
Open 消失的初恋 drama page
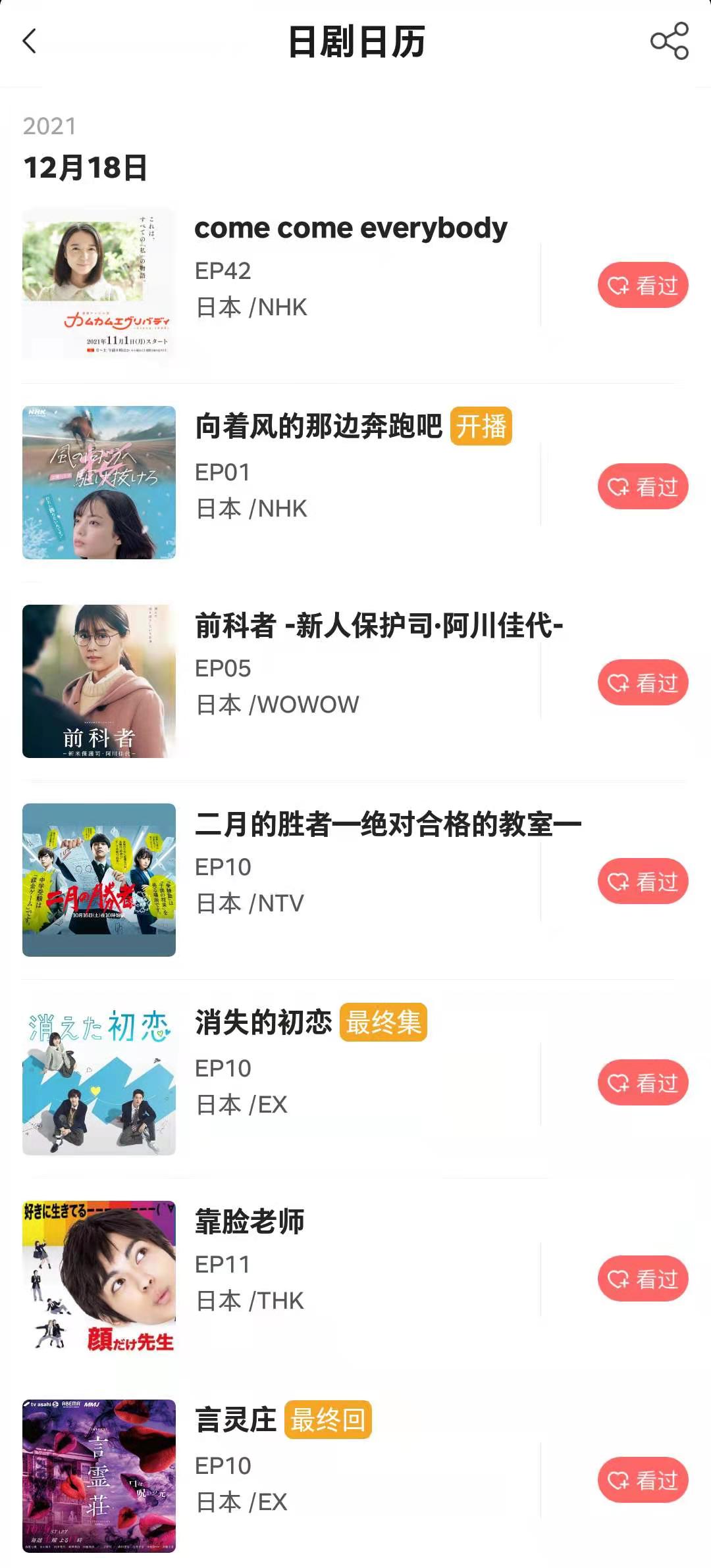263,1023
